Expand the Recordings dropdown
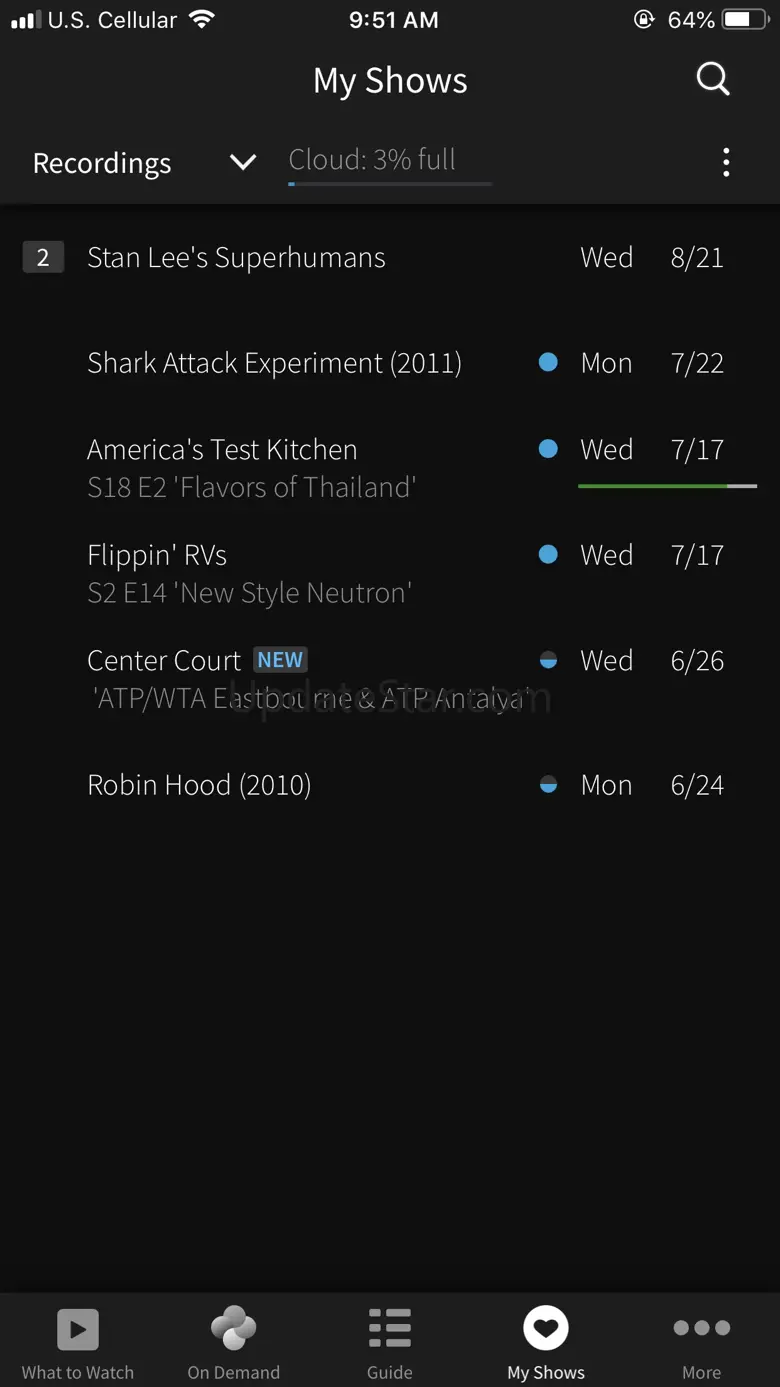 pos(145,162)
